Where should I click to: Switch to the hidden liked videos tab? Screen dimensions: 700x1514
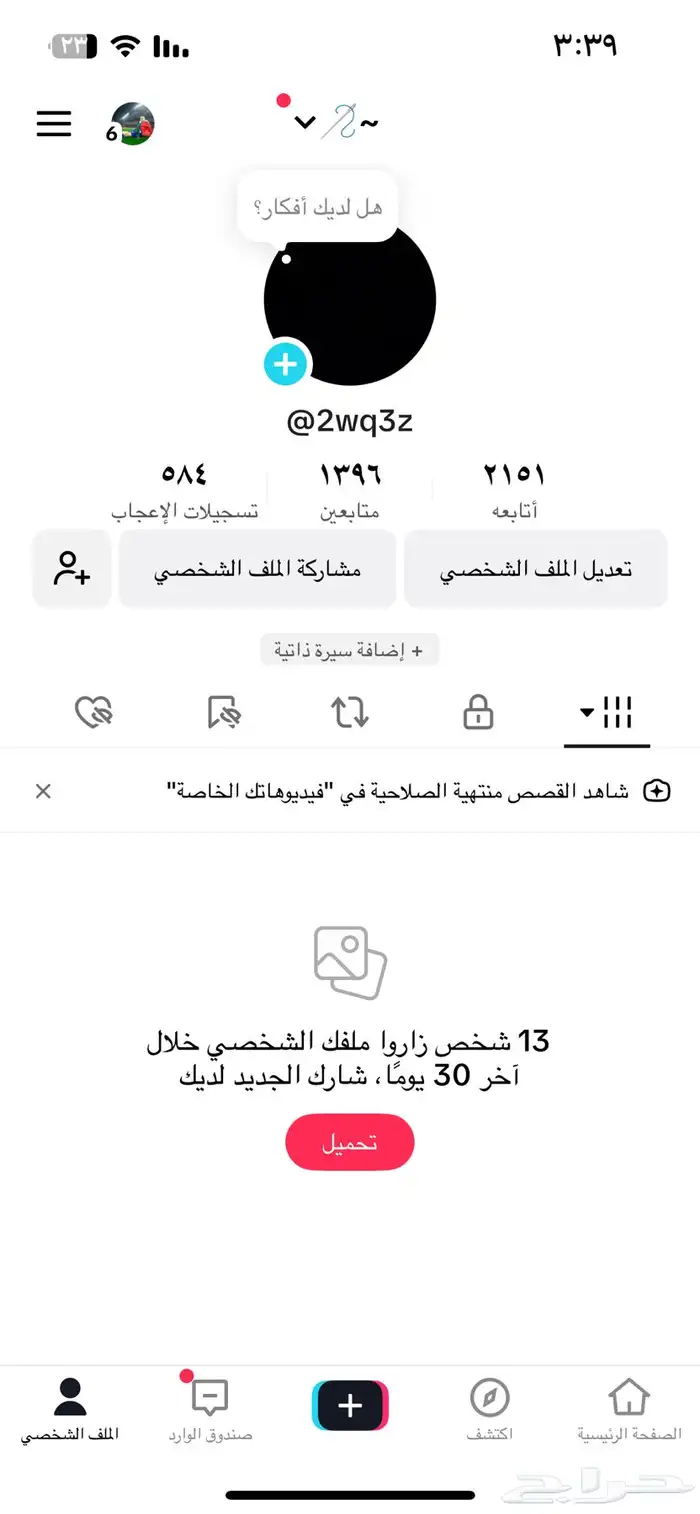tap(94, 713)
